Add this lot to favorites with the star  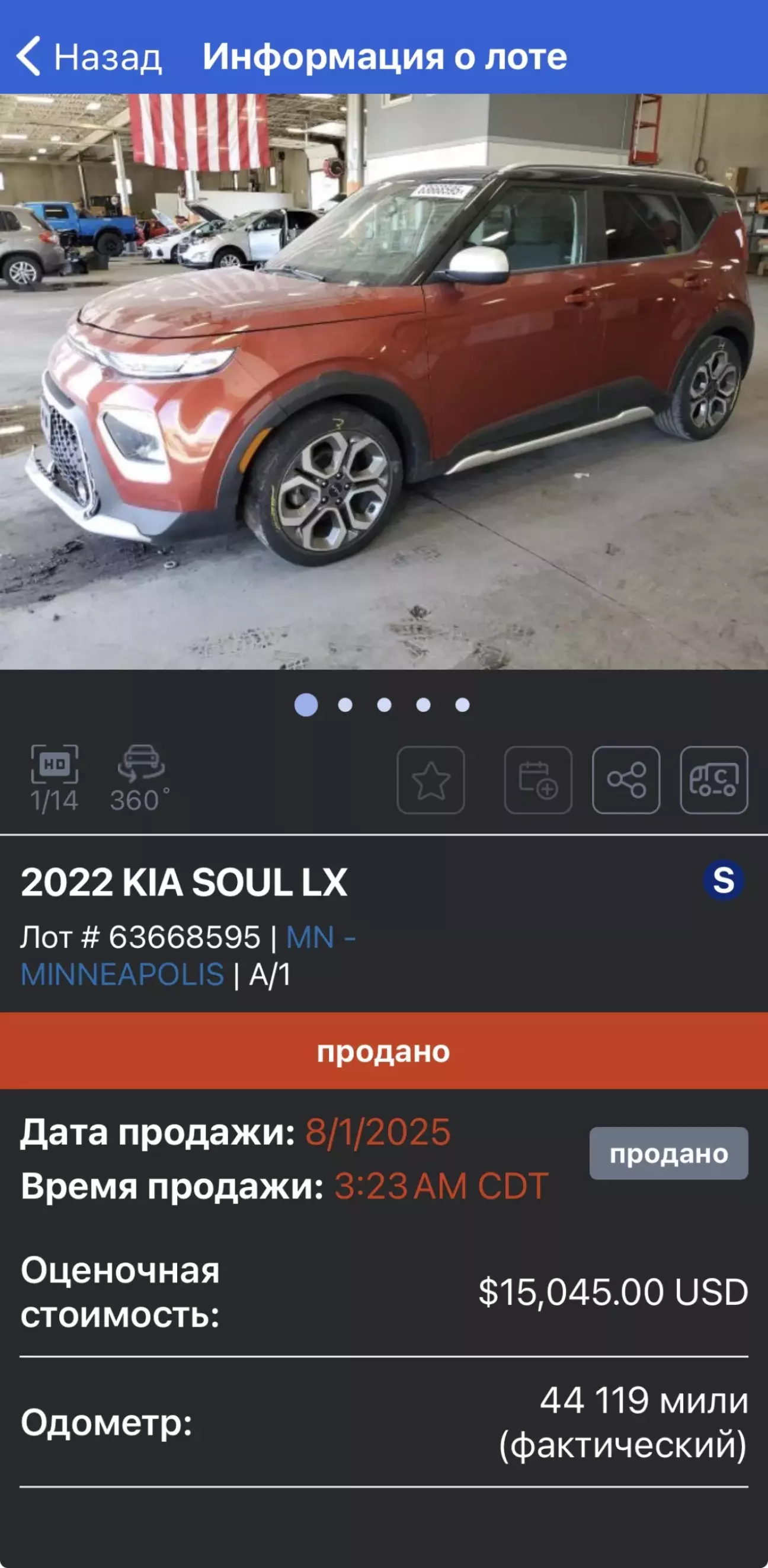pyautogui.click(x=431, y=780)
